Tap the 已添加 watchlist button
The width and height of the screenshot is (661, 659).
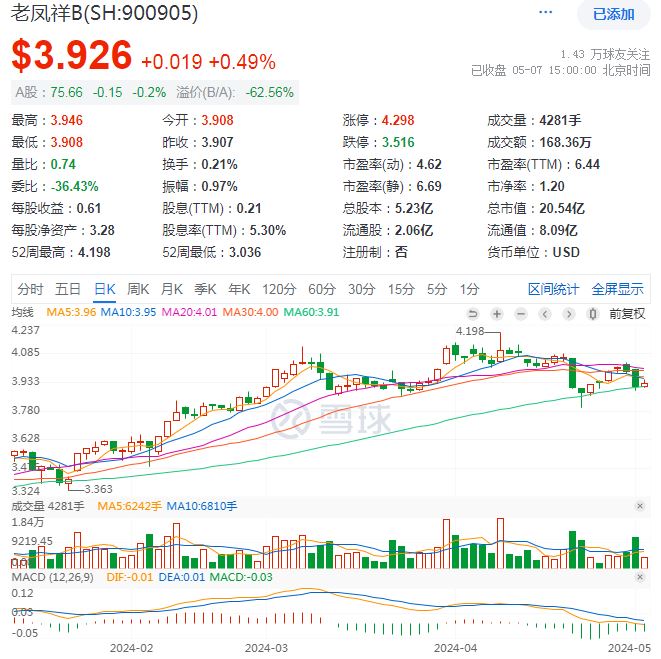pyautogui.click(x=613, y=14)
